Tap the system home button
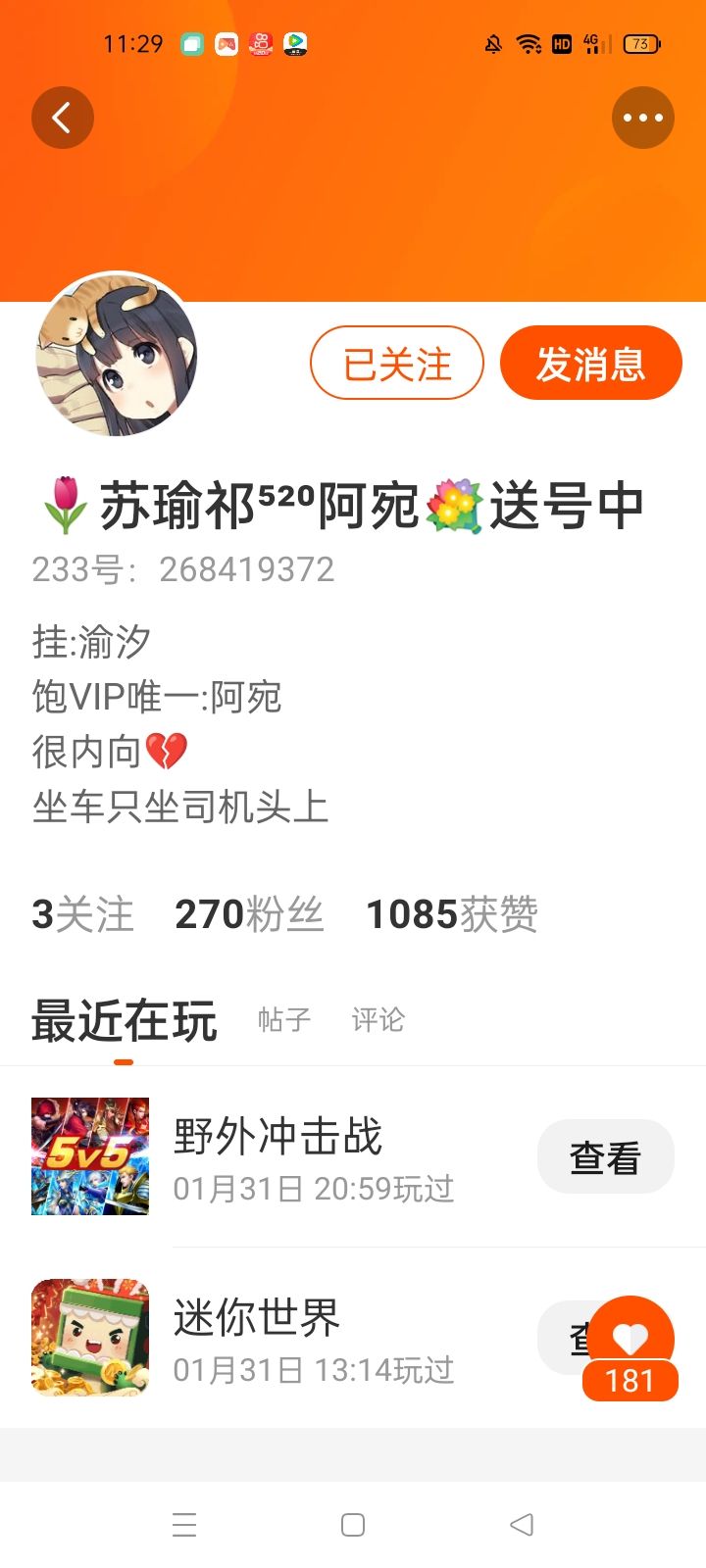Image resolution: width=706 pixels, height=1568 pixels. (353, 1525)
